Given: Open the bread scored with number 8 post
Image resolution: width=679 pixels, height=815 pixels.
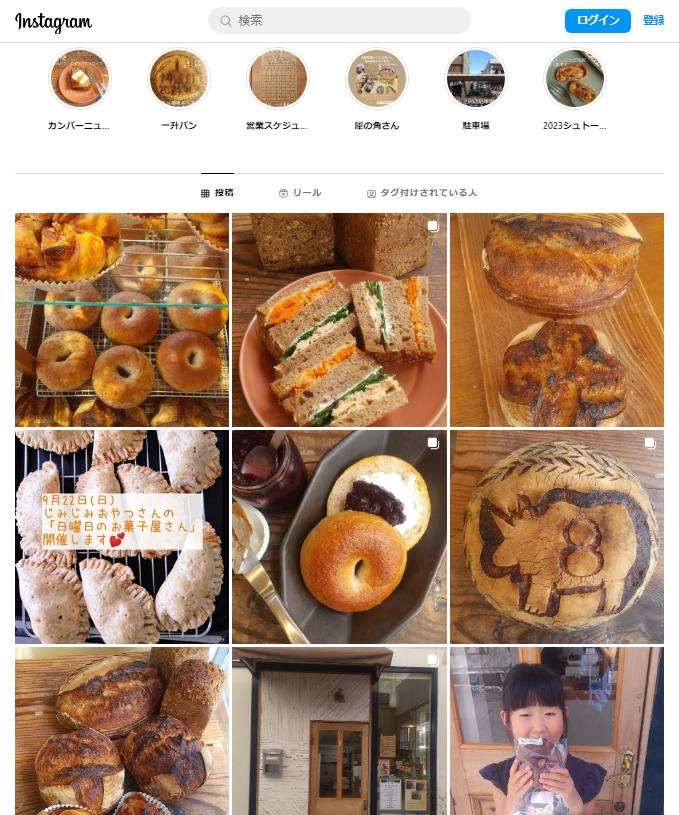Looking at the screenshot, I should (556, 537).
